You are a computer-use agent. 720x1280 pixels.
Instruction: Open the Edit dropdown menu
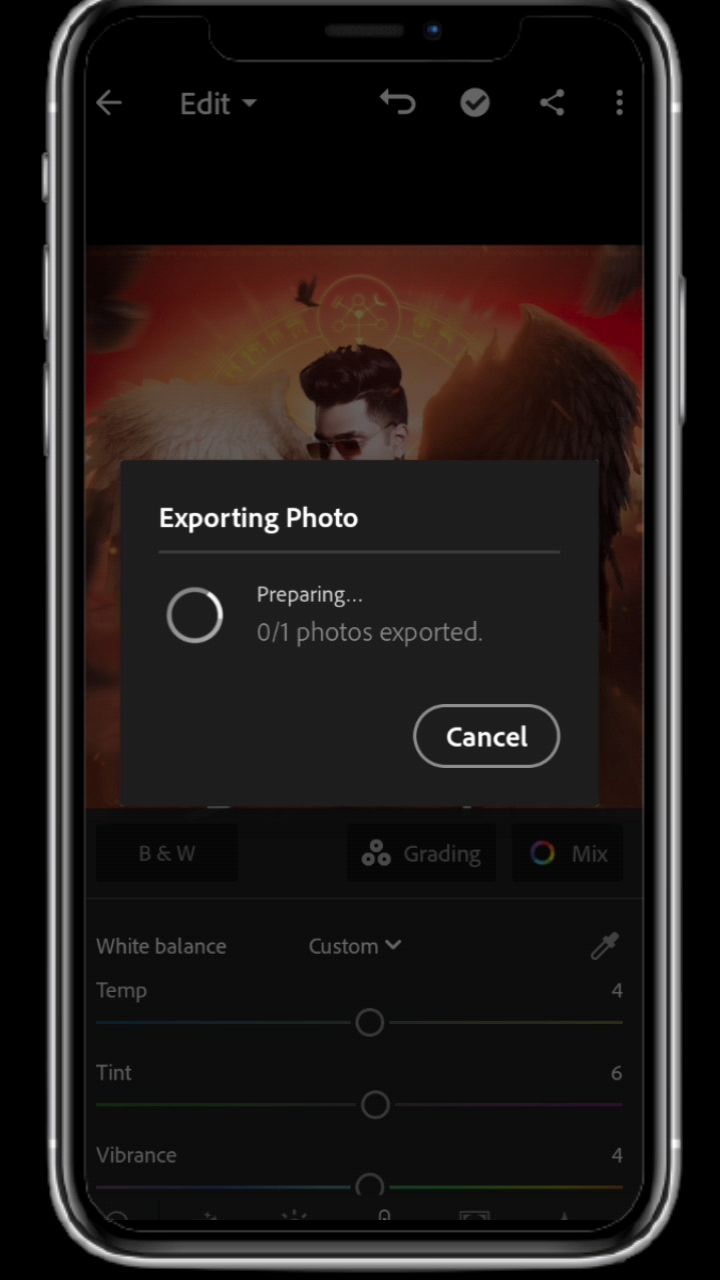point(218,104)
